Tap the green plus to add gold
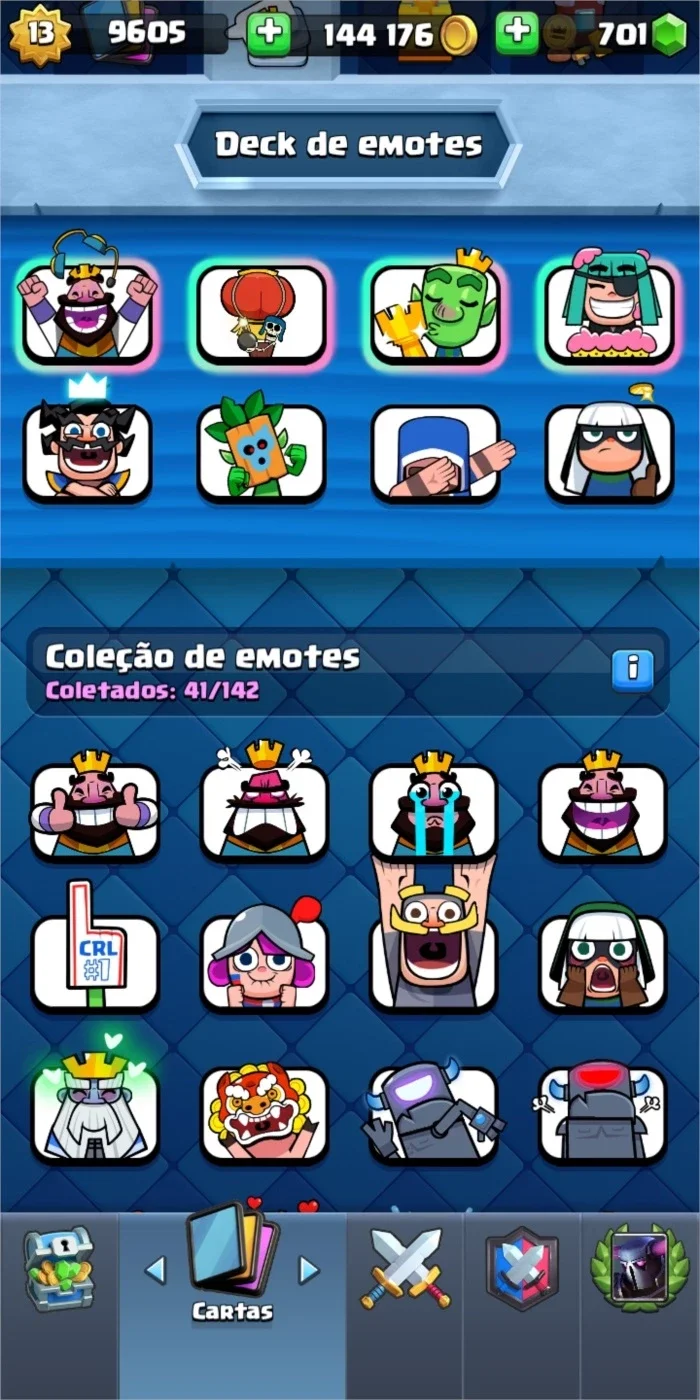Image resolution: width=700 pixels, height=1400 pixels. pyautogui.click(x=269, y=34)
